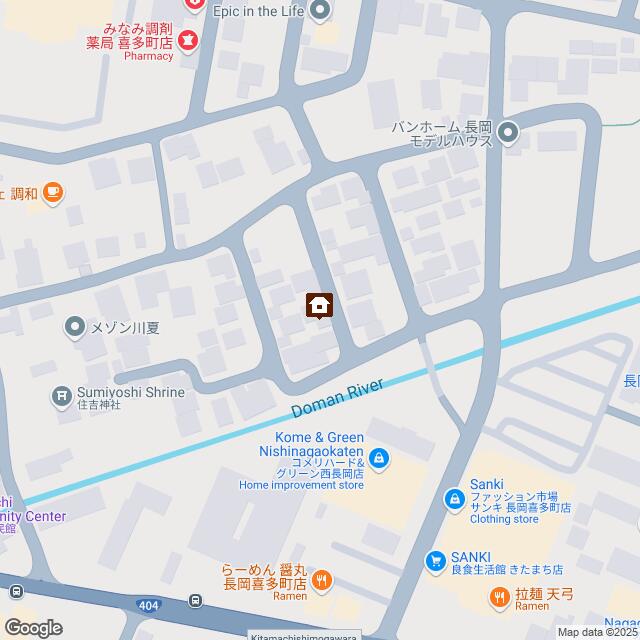
Task: Open the Sumiyoshi Shrine marker
Action: click(x=61, y=397)
